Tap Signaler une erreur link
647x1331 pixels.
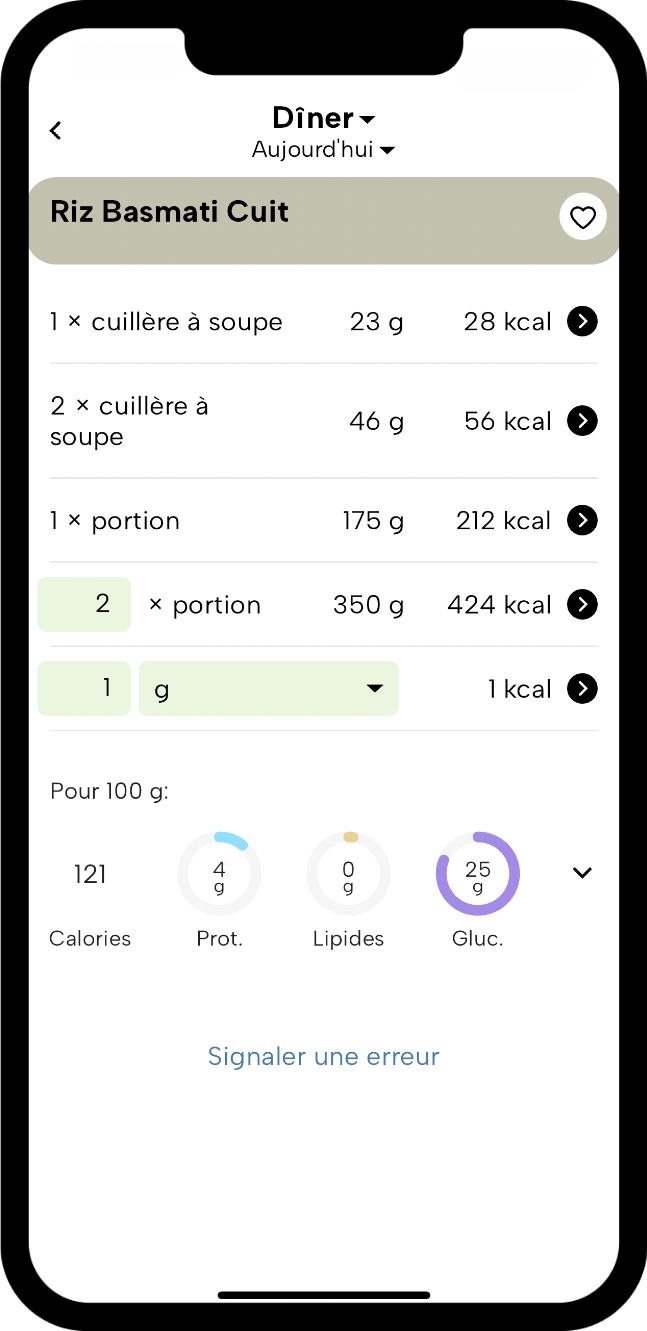click(x=324, y=1056)
